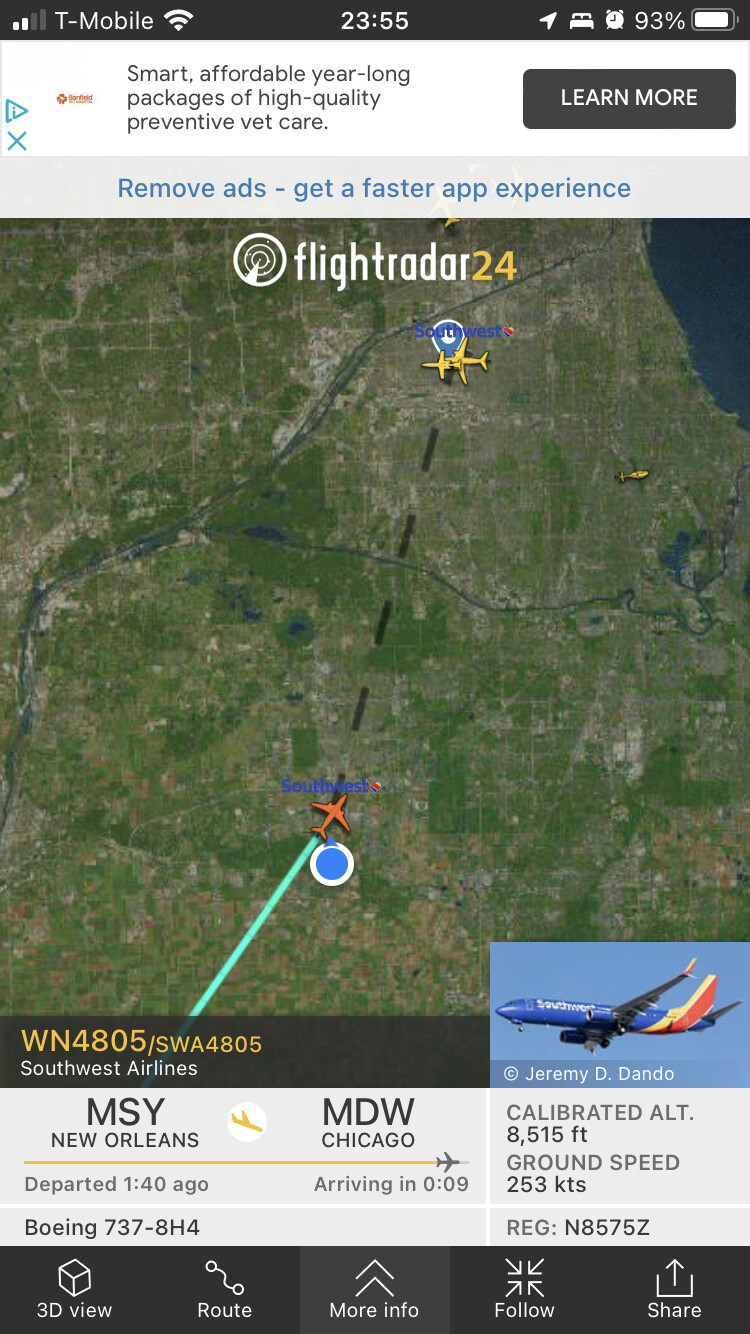
Task: Select the yellow Southwest plane near Chicago
Action: pyautogui.click(x=456, y=362)
